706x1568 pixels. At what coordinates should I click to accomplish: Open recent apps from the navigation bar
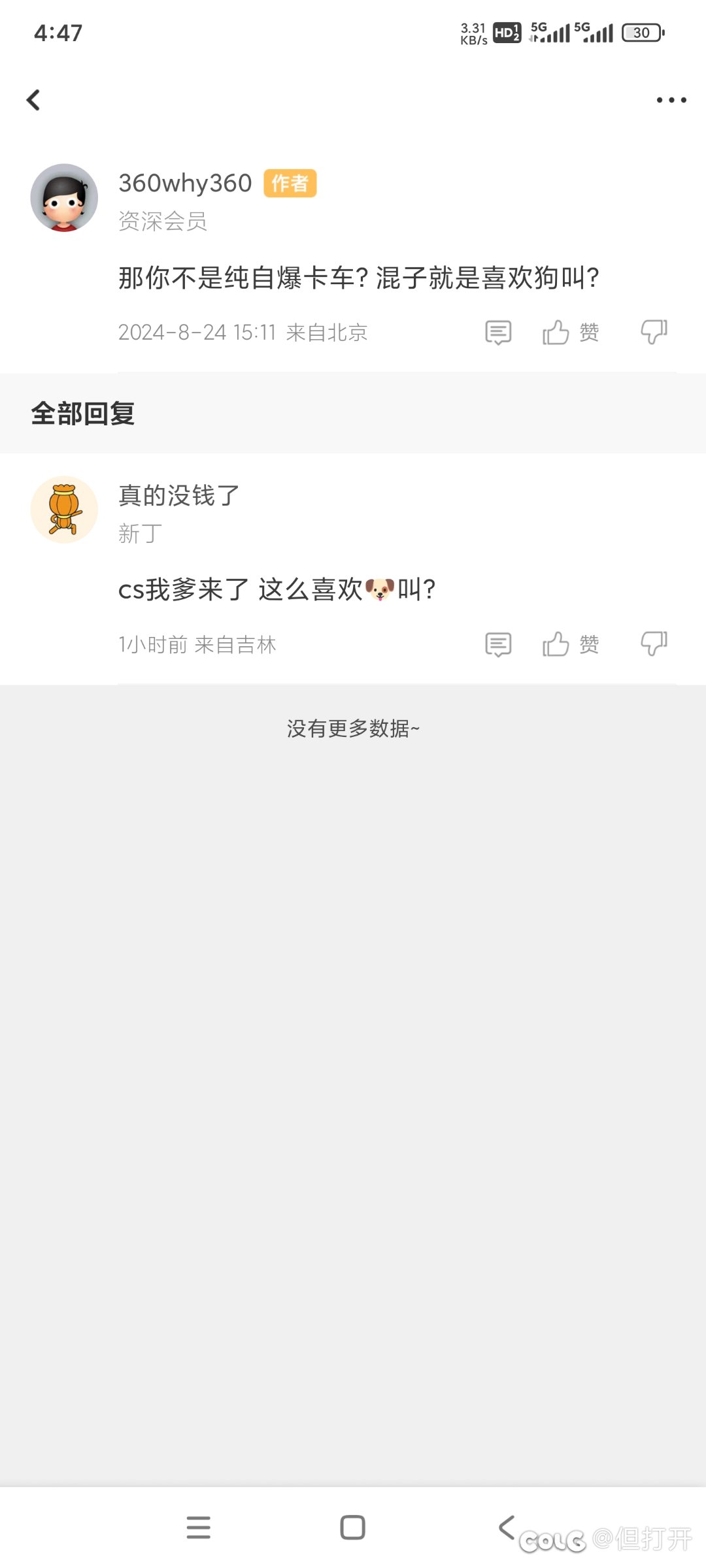[198, 1527]
